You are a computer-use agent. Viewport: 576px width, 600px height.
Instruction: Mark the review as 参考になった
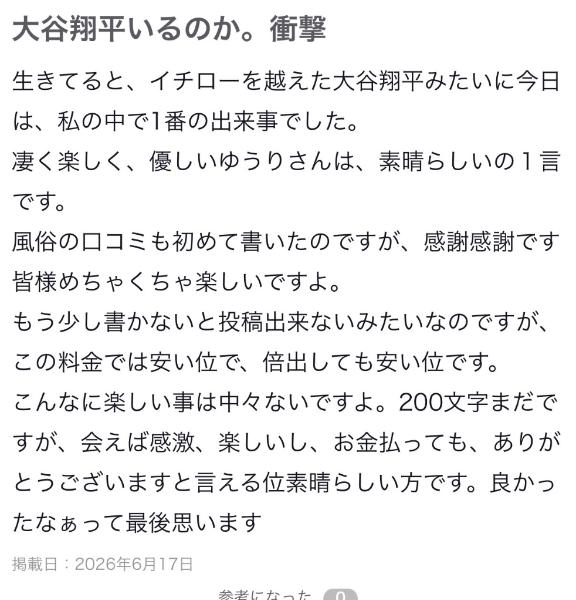pyautogui.click(x=288, y=594)
